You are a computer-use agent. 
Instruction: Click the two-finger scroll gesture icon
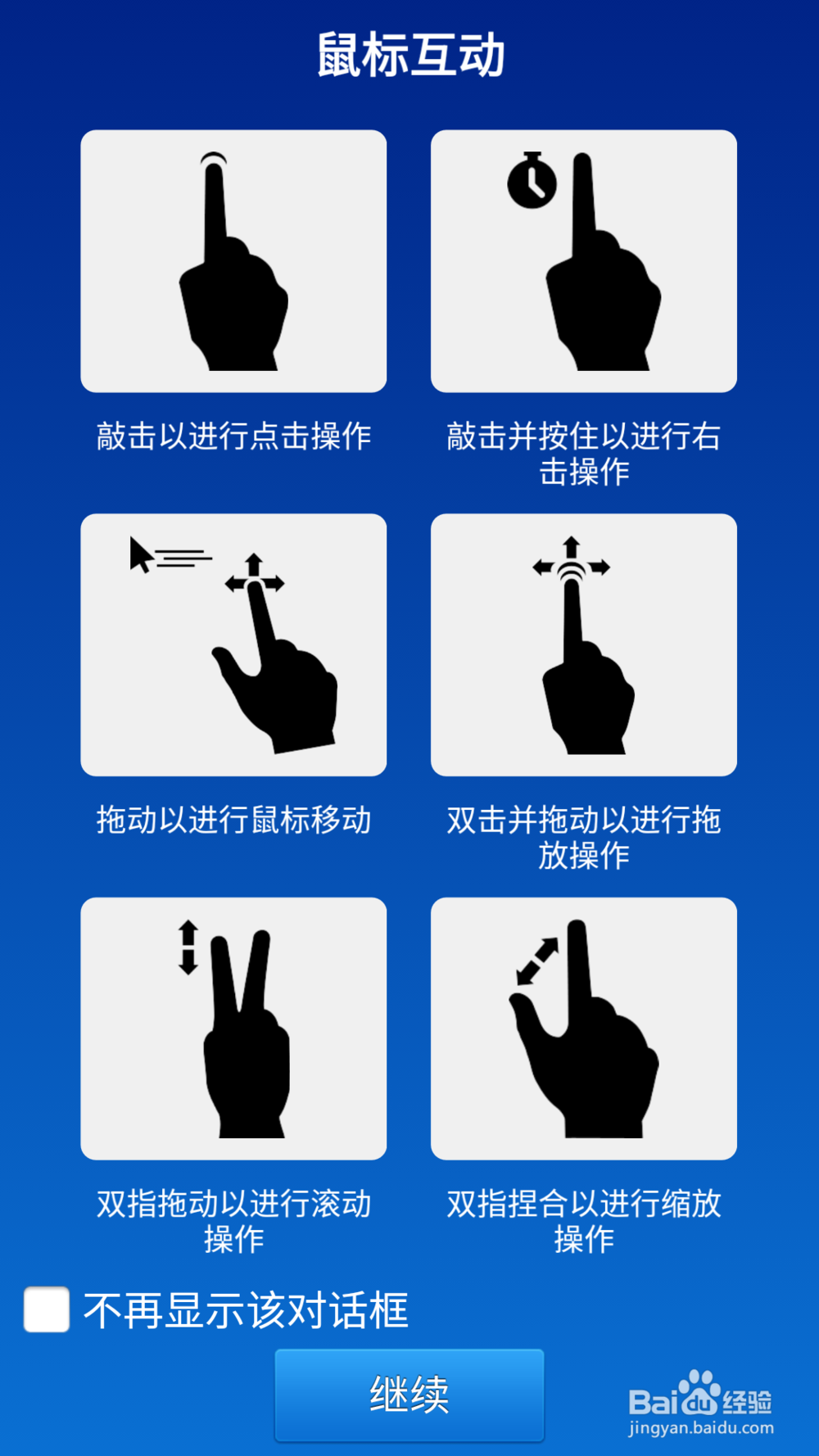coord(233,1026)
